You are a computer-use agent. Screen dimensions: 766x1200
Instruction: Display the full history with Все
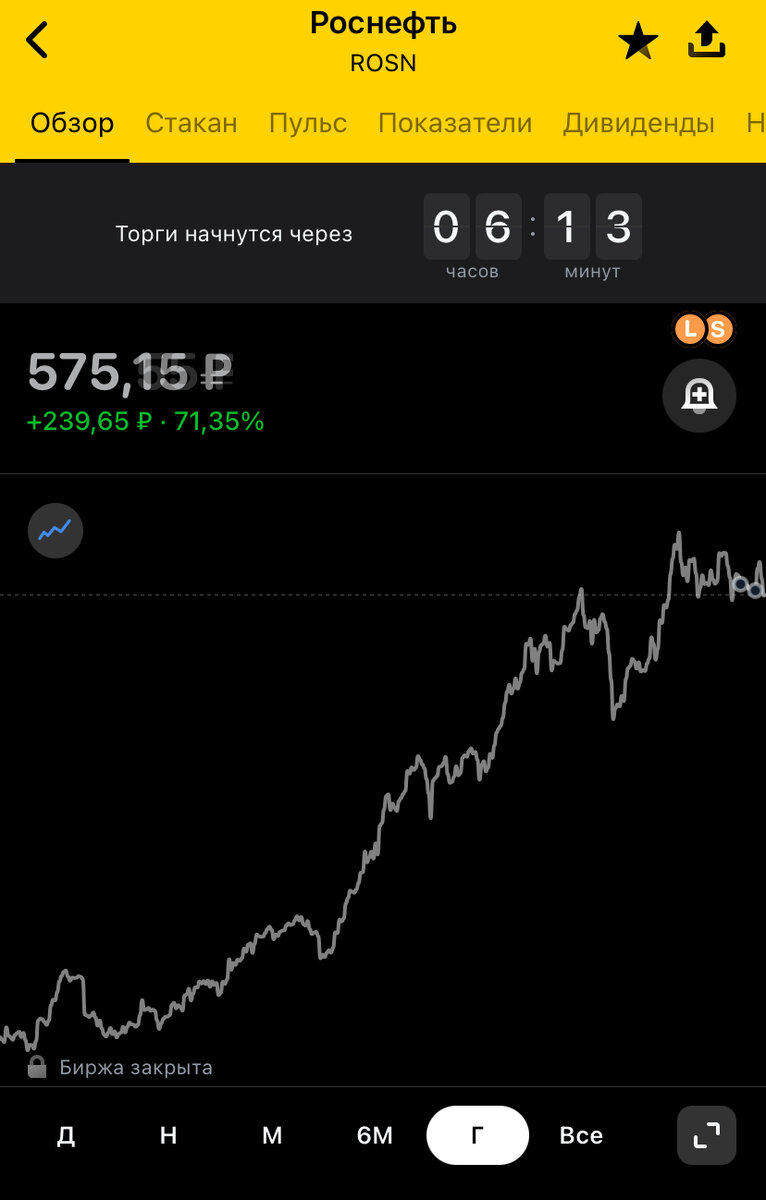pyautogui.click(x=581, y=1136)
